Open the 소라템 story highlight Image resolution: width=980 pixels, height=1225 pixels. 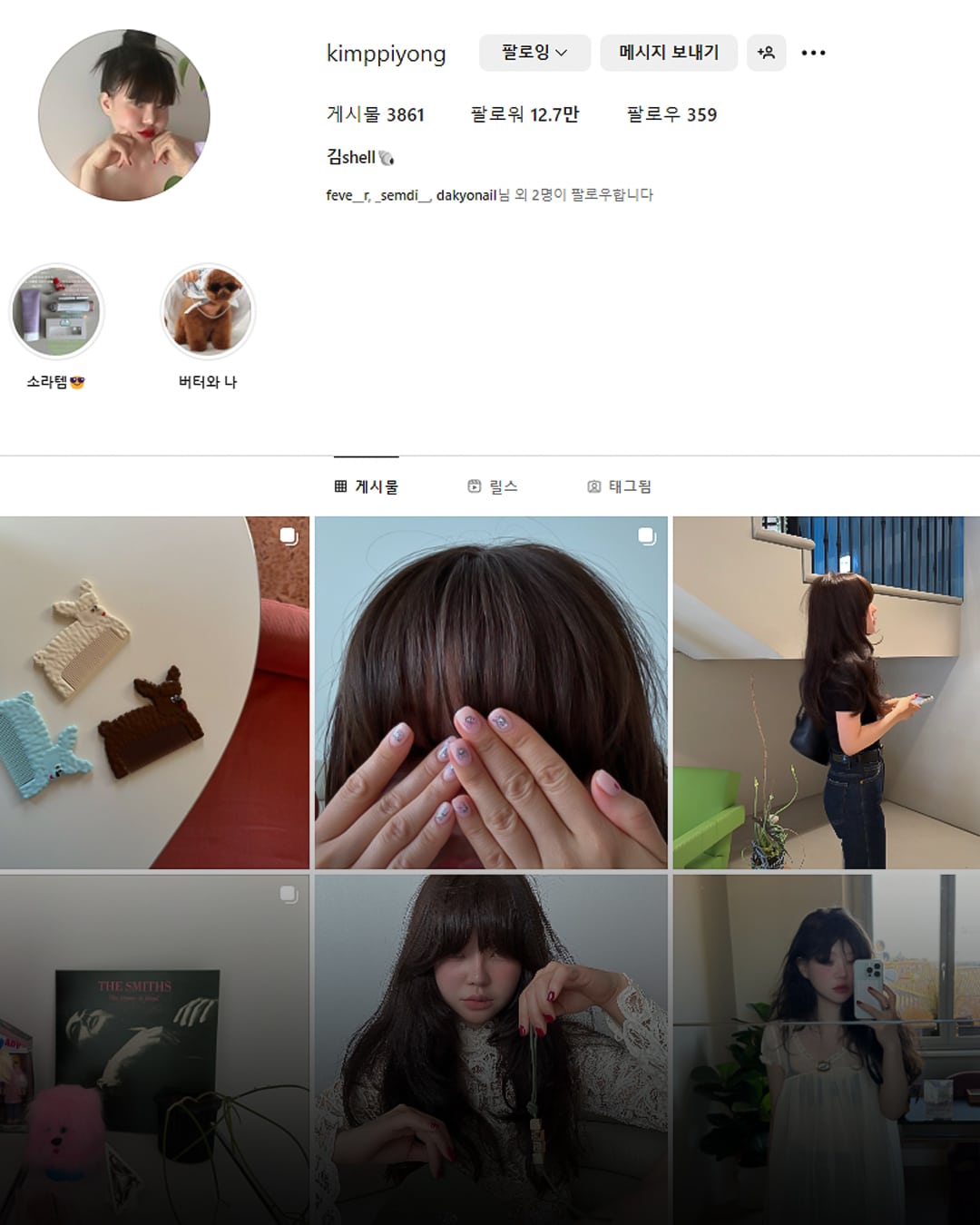[56, 312]
